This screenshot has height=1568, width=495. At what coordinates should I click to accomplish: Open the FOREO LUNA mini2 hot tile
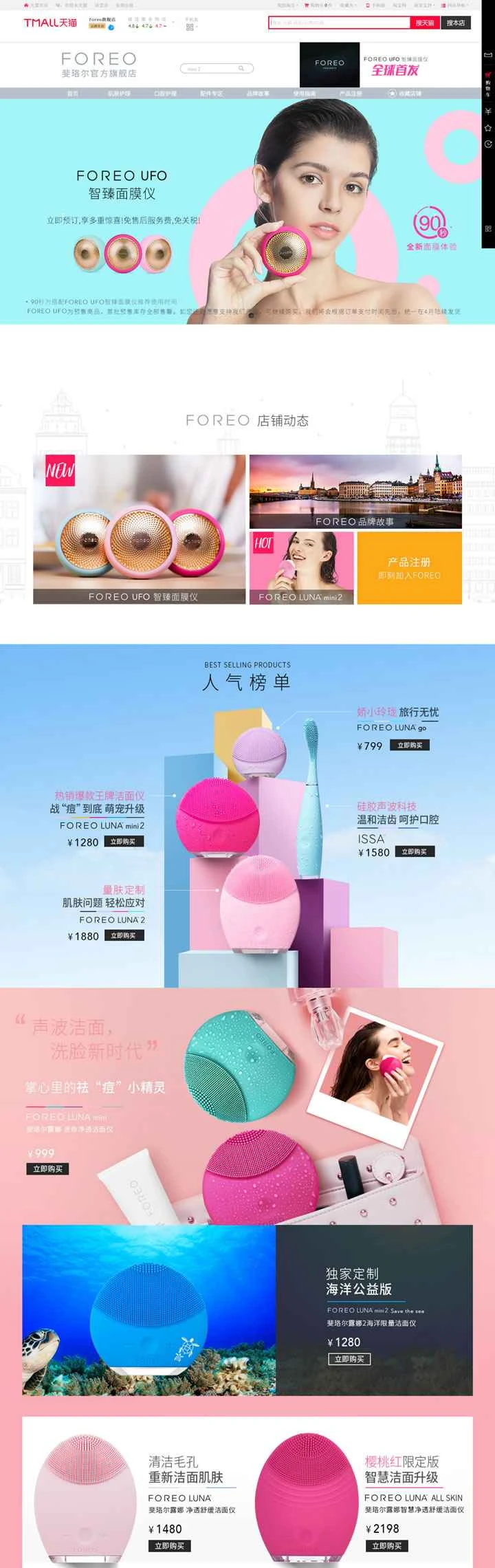point(300,568)
